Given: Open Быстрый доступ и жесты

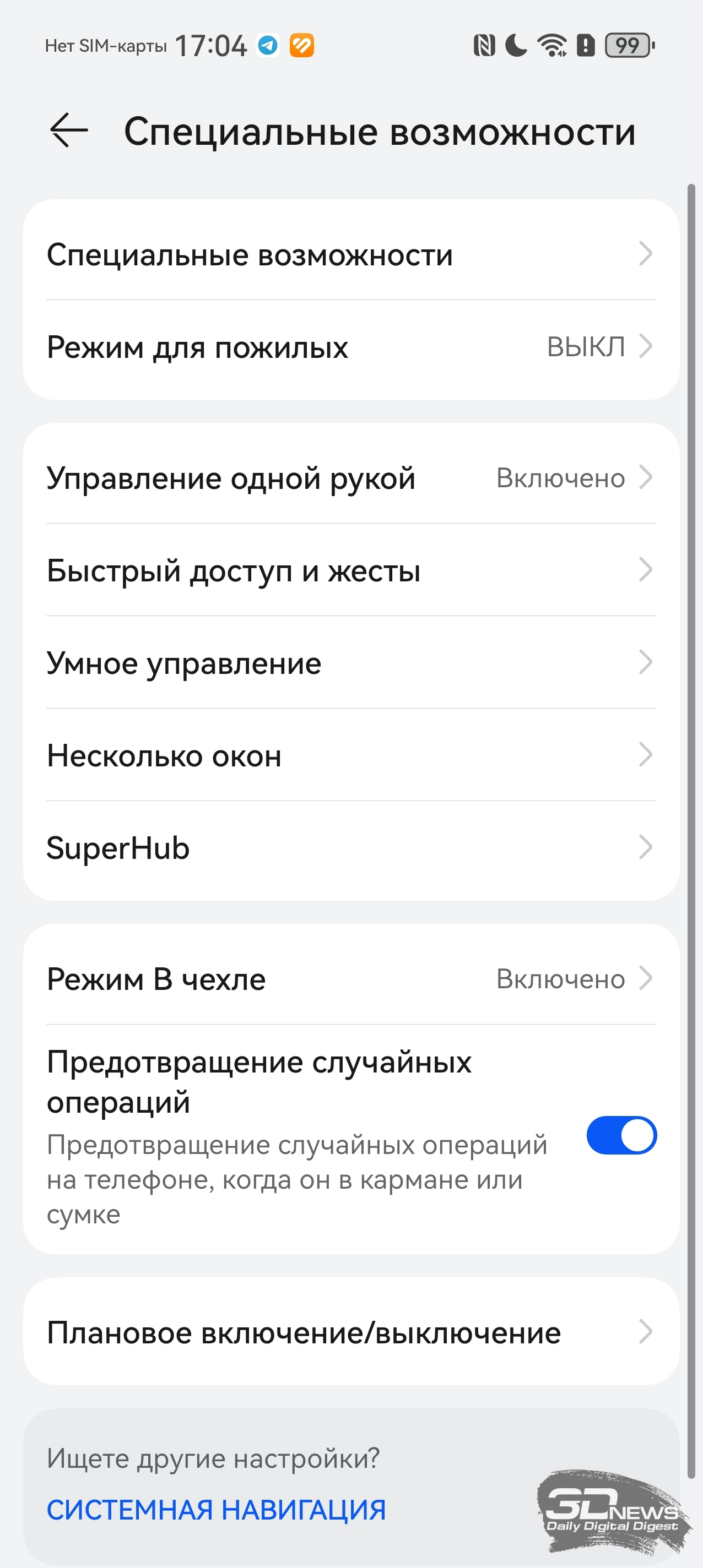Looking at the screenshot, I should (x=351, y=570).
